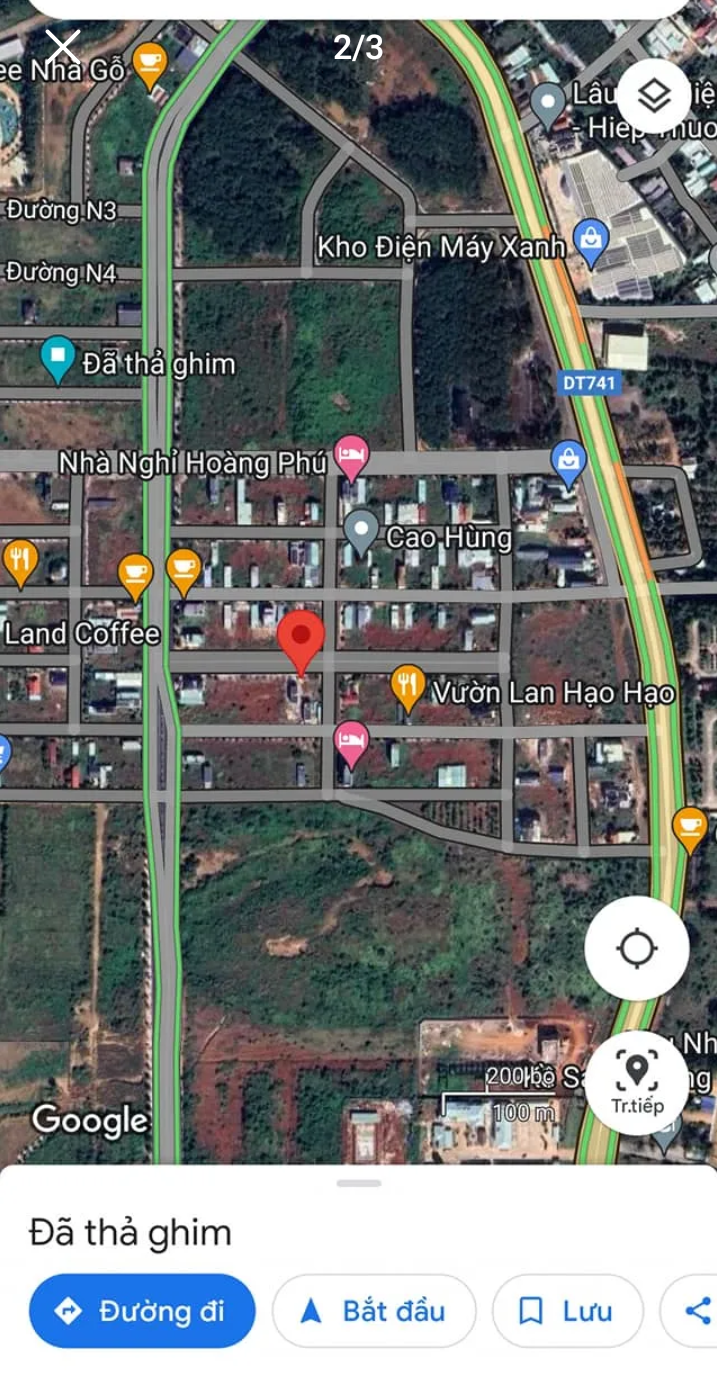
Task: Tap the red dropped pin on the map
Action: tap(300, 643)
